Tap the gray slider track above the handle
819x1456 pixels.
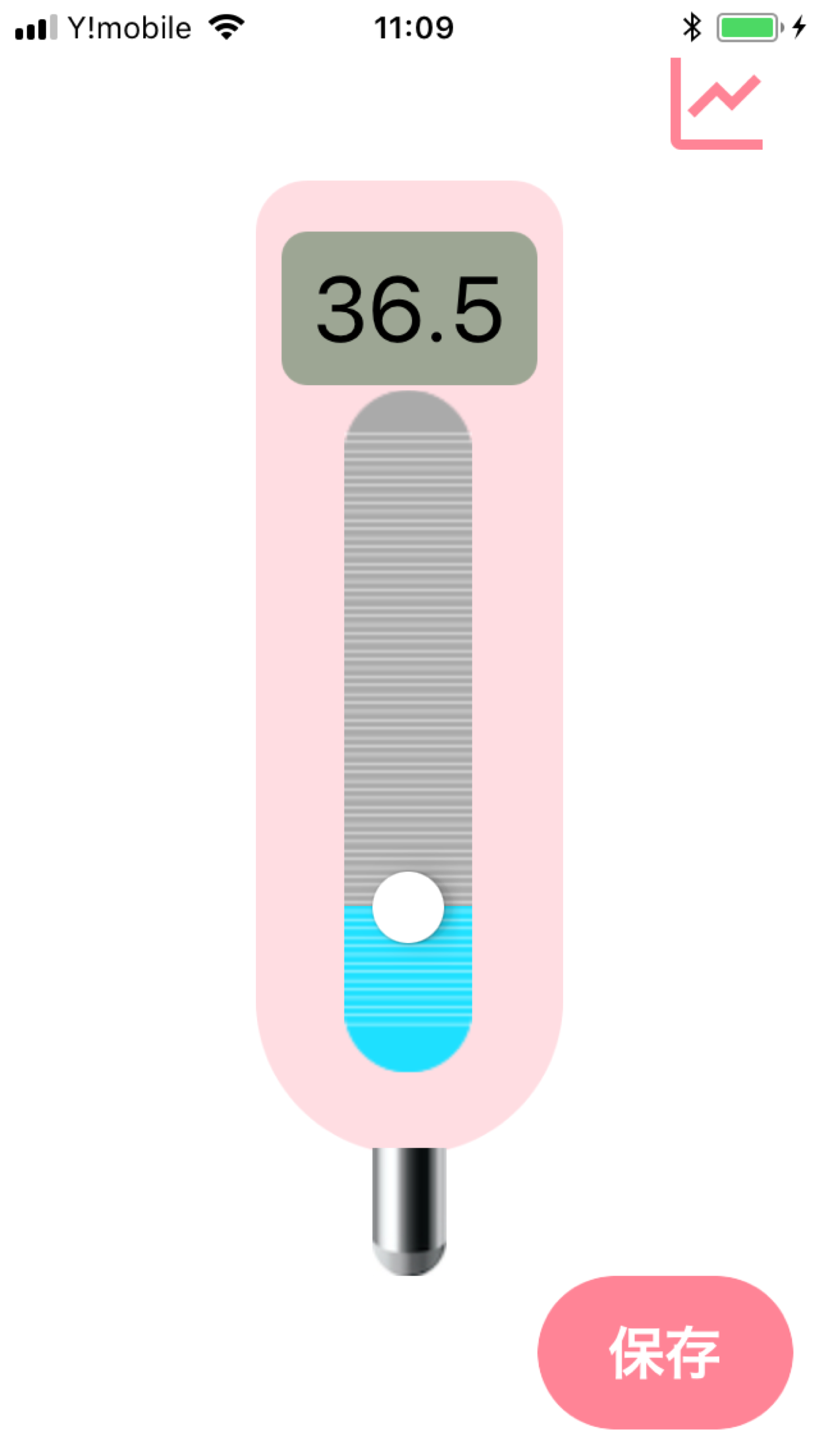[408, 659]
